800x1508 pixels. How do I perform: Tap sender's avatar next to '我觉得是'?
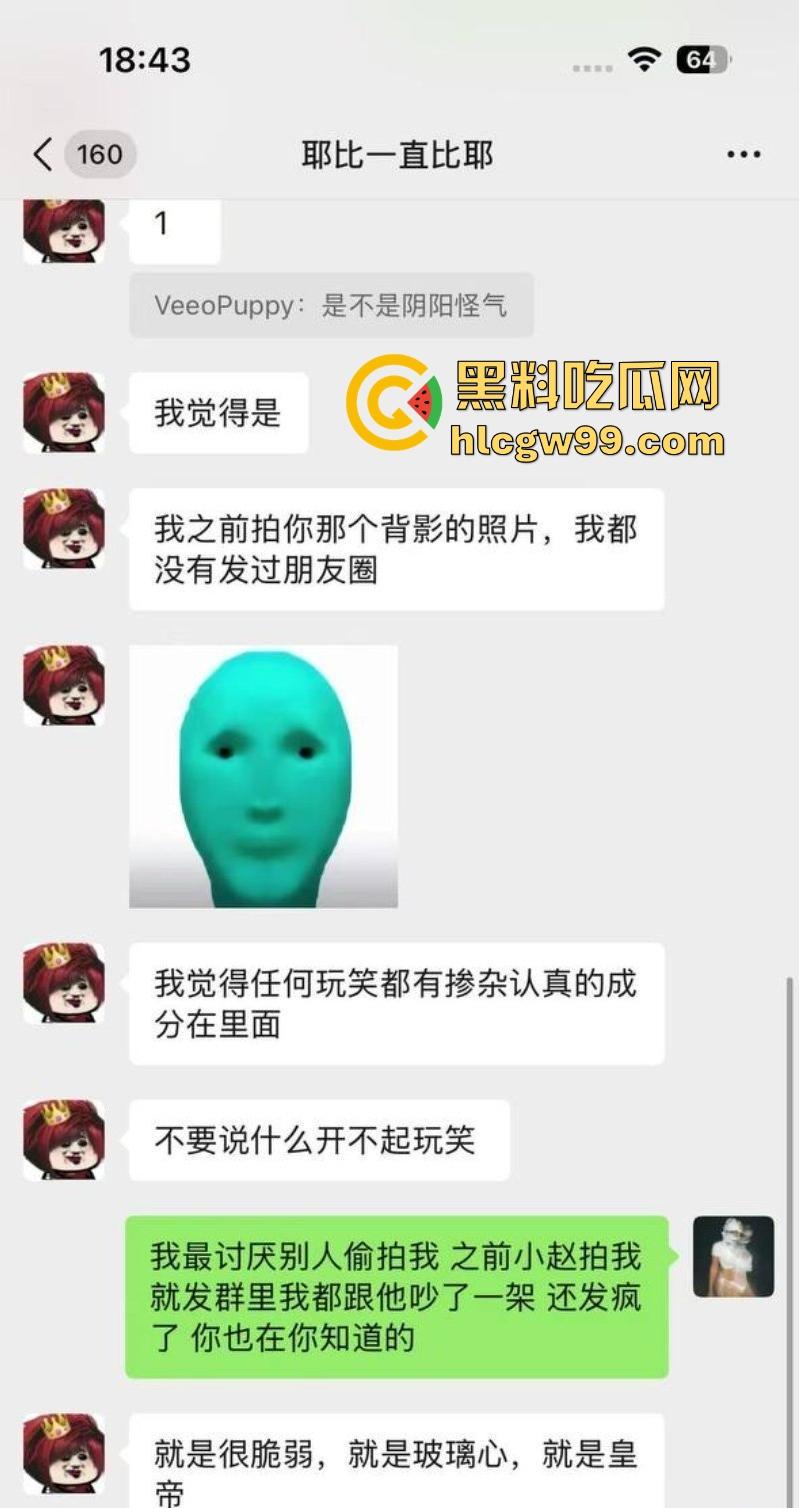click(x=64, y=412)
